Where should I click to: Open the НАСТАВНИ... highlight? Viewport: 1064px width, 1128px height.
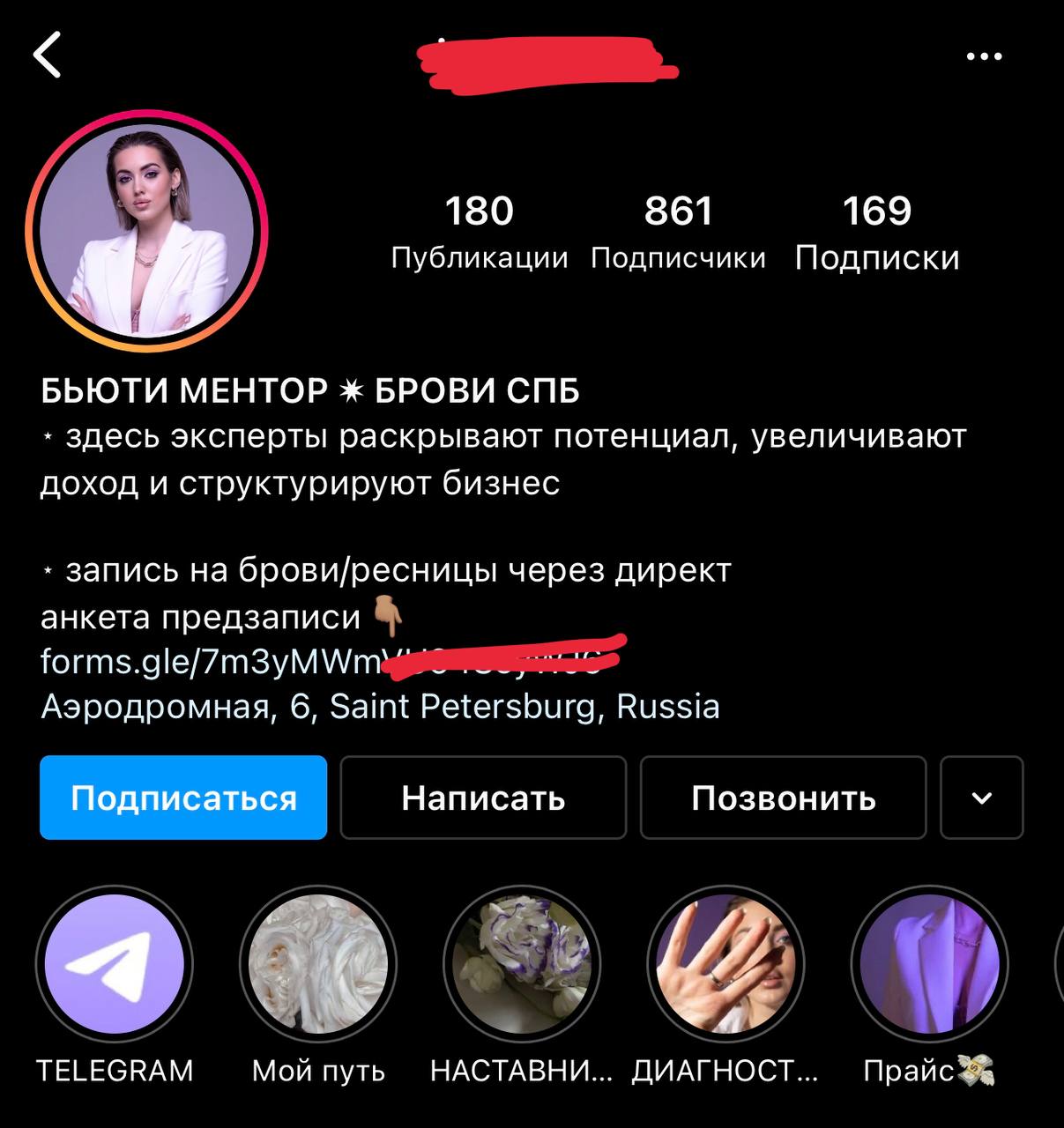point(522,965)
